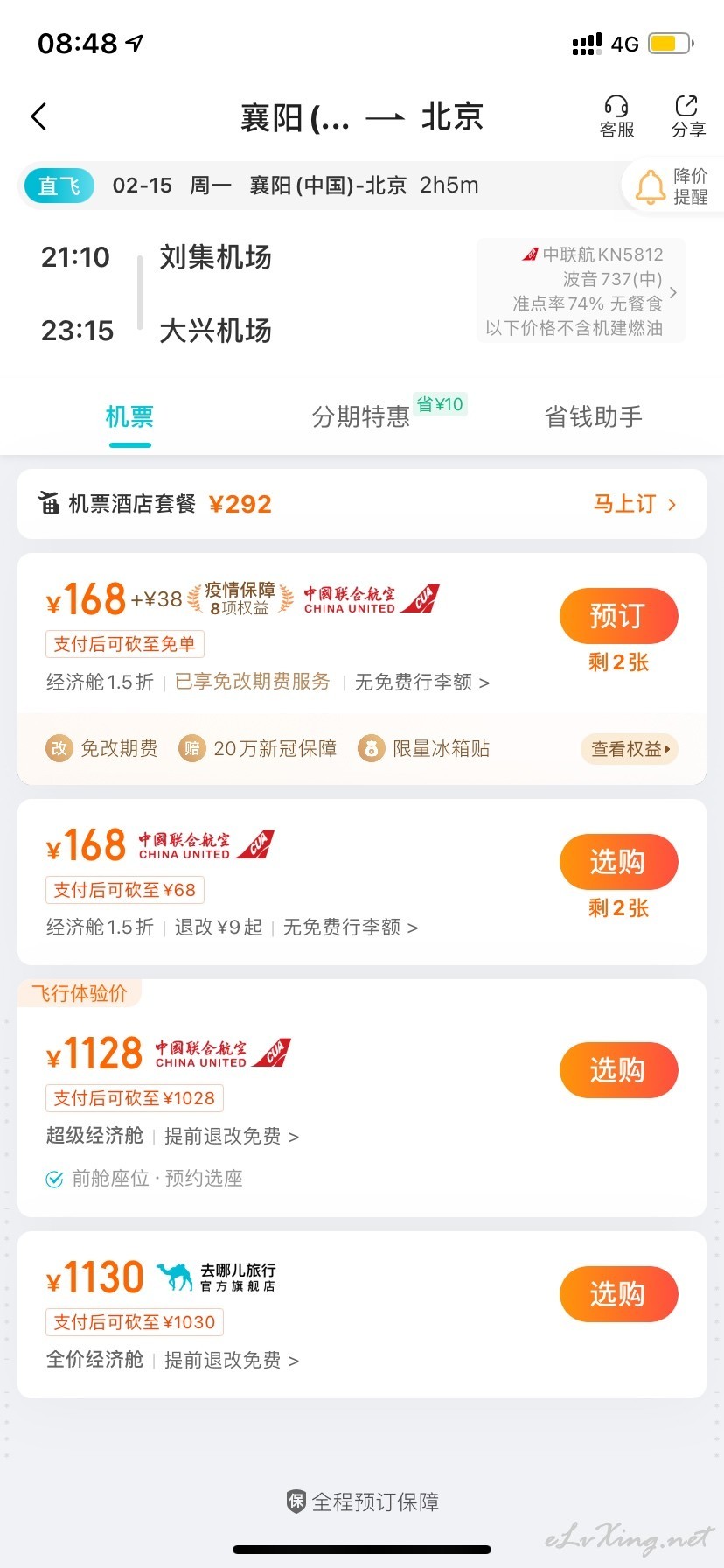724x1568 pixels.
Task: Select the 机票 tab
Action: 129,416
